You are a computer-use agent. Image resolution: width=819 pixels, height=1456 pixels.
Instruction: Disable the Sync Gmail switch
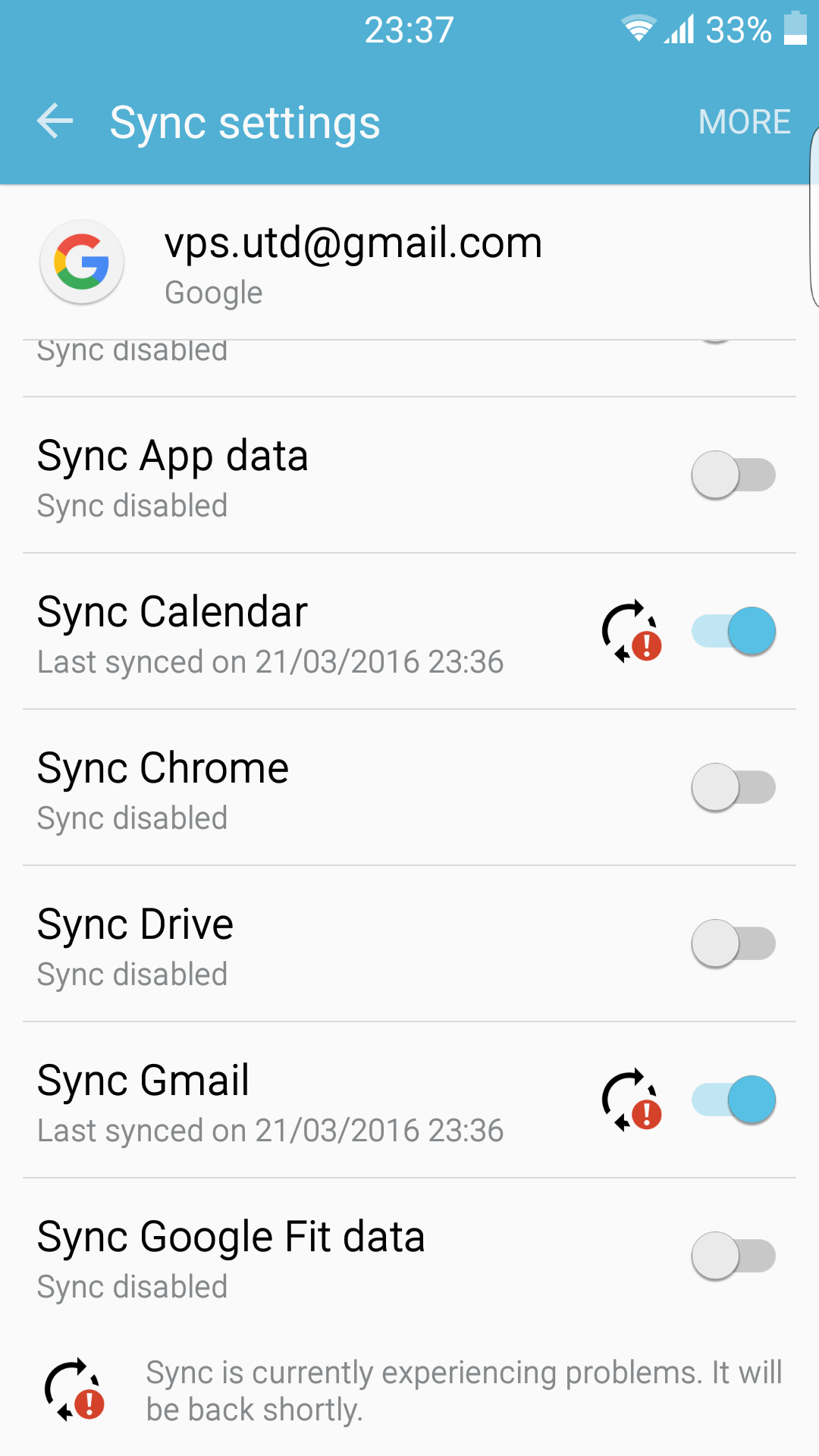[733, 1100]
